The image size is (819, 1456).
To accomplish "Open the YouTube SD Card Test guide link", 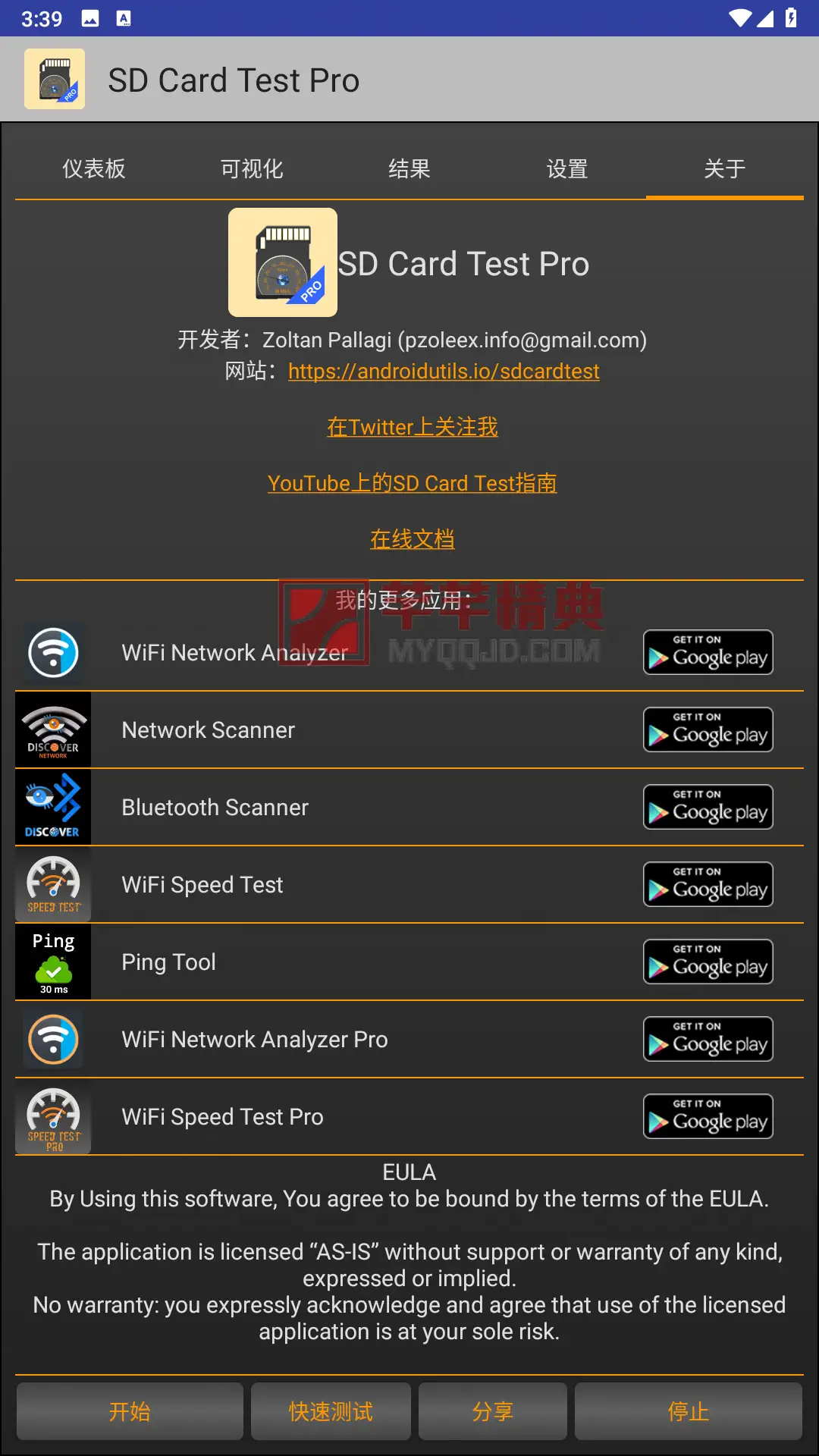I will click(x=412, y=483).
